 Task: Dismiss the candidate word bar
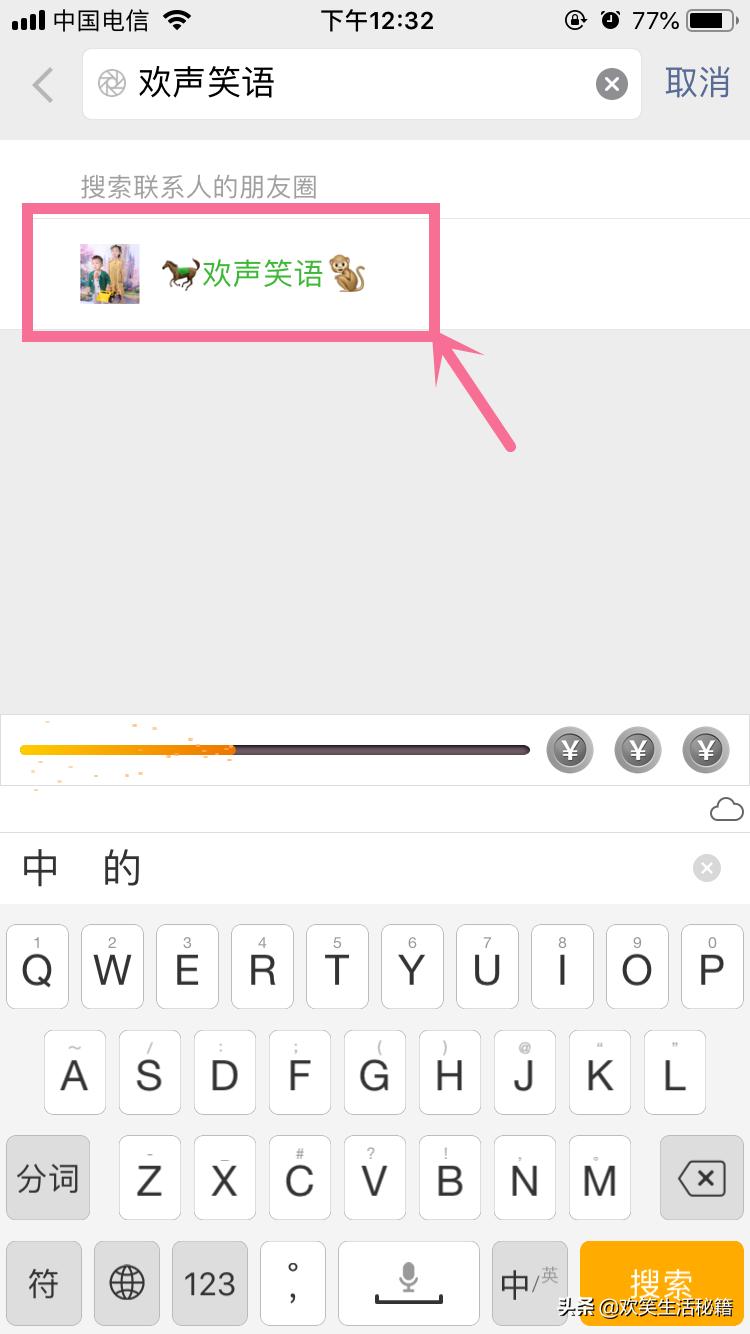(706, 868)
